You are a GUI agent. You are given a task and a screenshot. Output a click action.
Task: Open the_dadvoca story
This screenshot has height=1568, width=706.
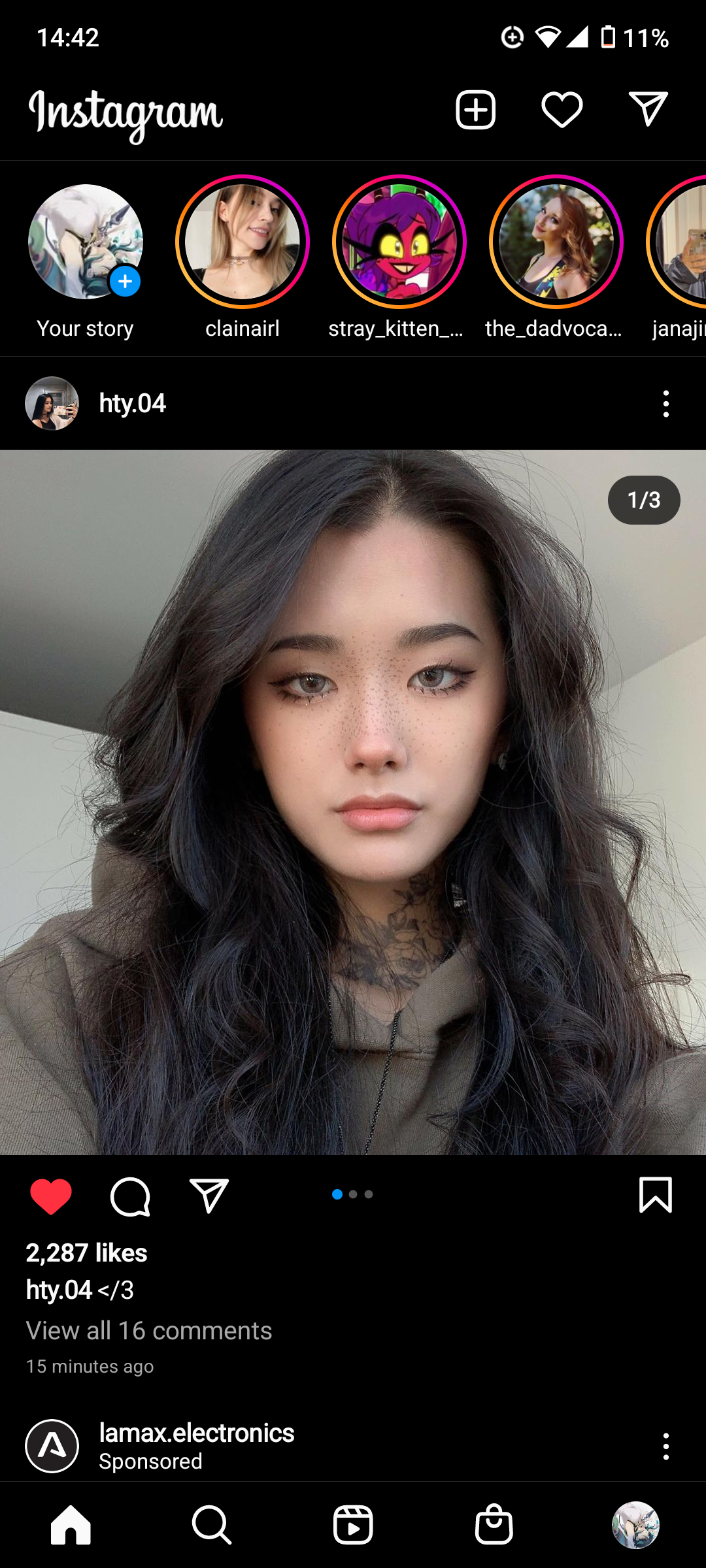click(556, 242)
